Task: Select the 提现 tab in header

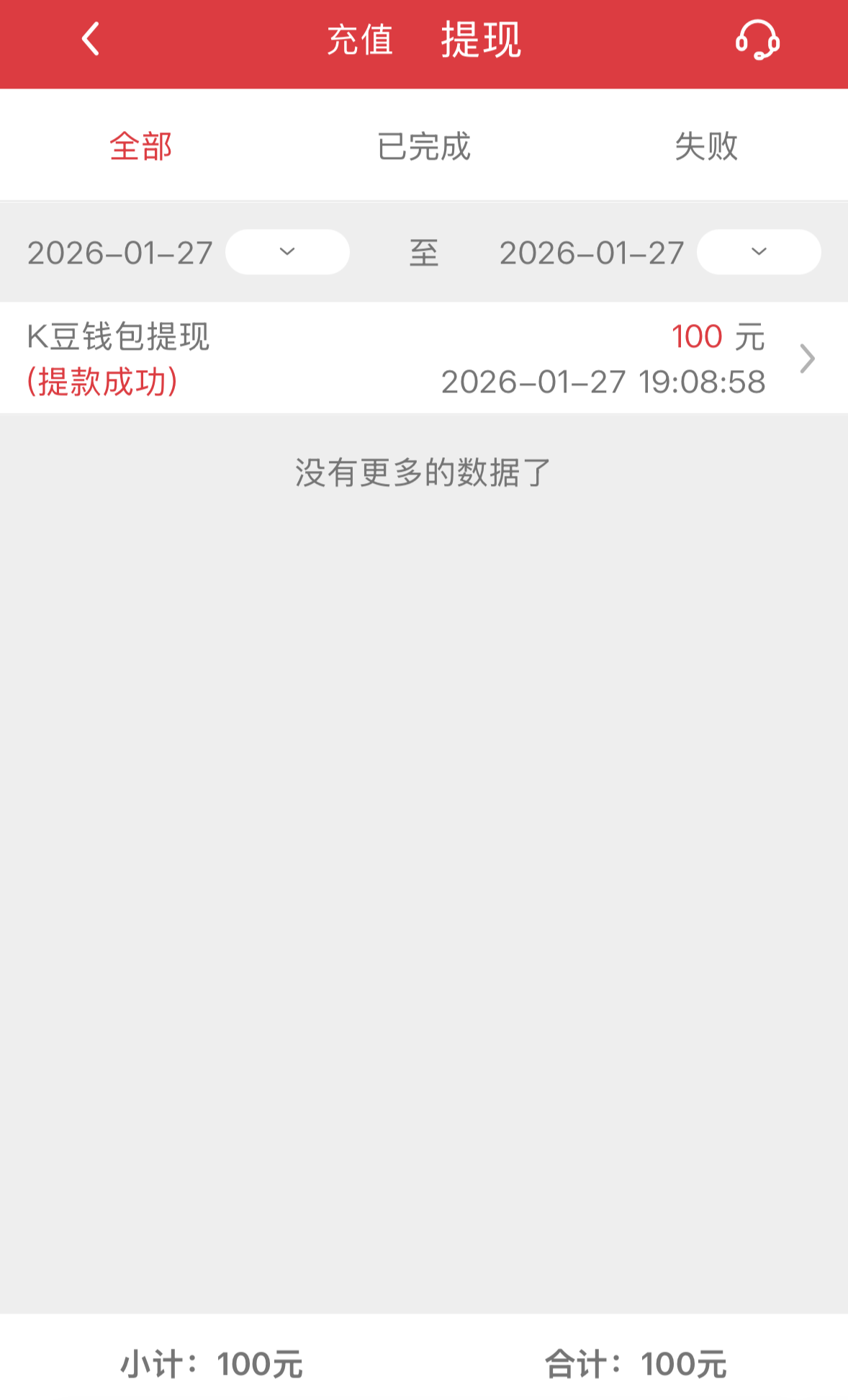Action: (481, 40)
